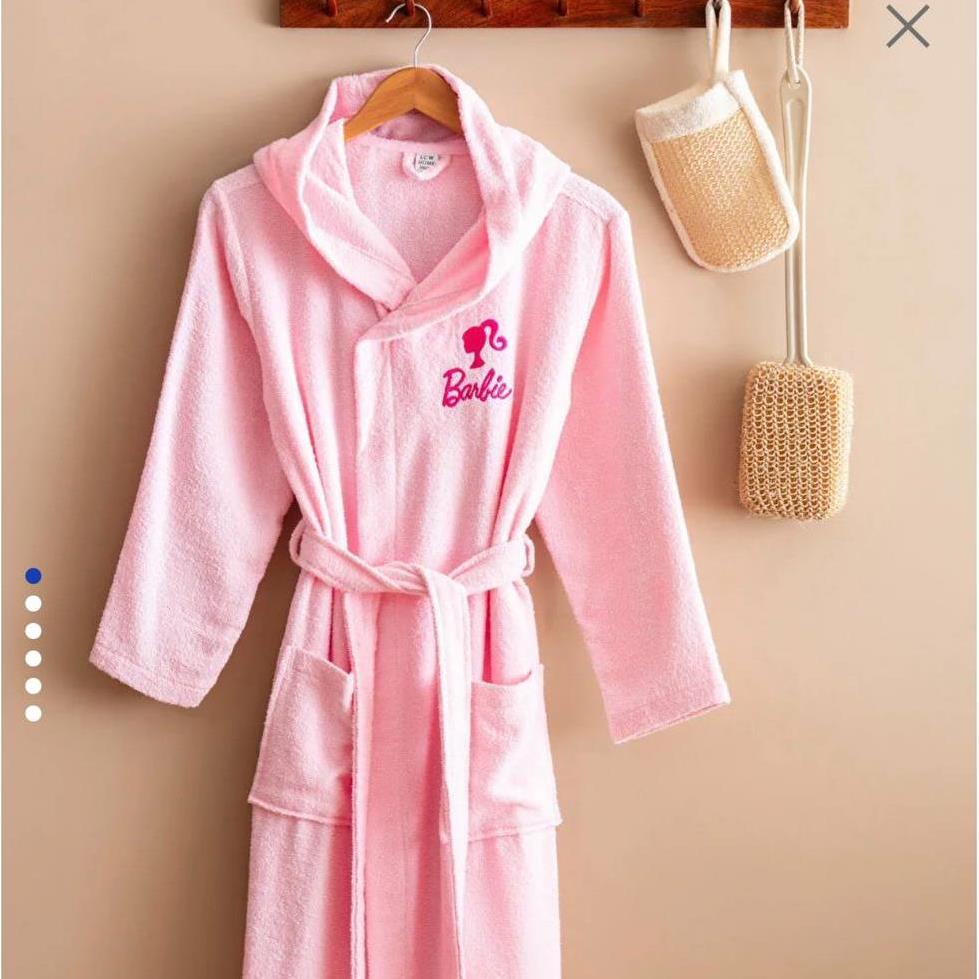The height and width of the screenshot is (979, 979).
Task: Go to the last image indicator dot
Action: [x=33, y=713]
